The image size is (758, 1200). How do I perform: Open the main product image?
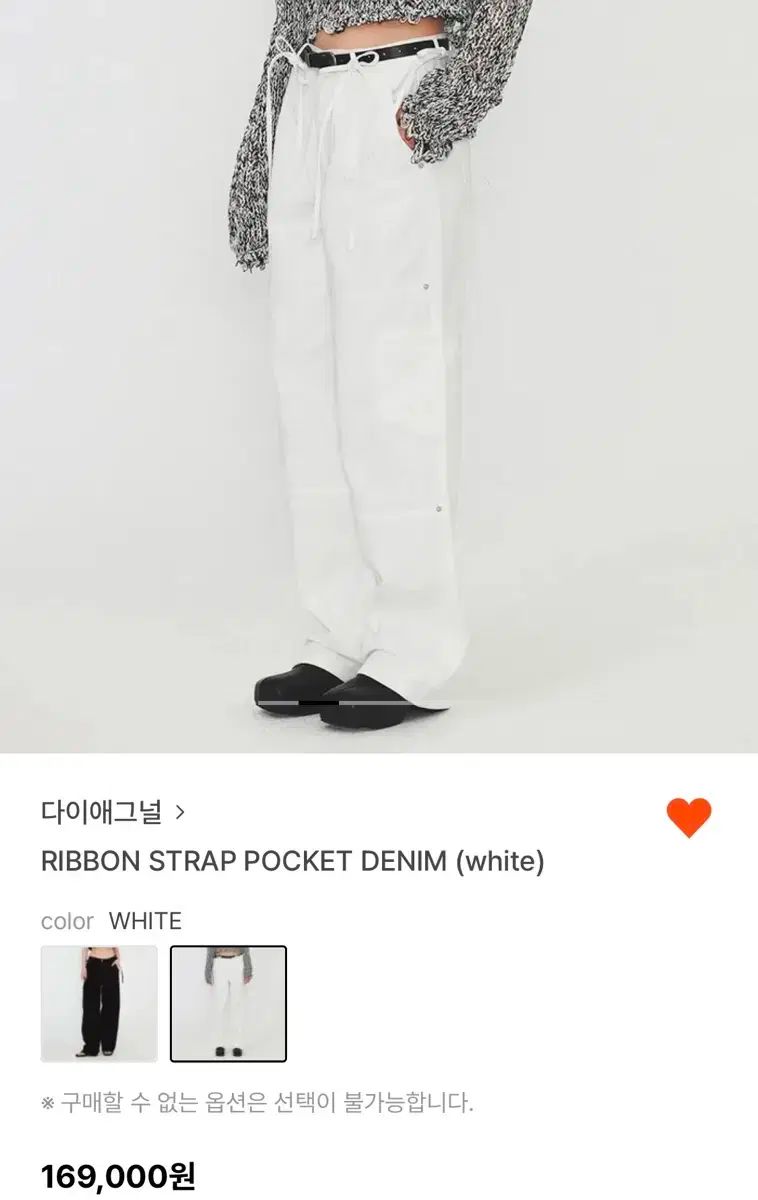pos(379,375)
